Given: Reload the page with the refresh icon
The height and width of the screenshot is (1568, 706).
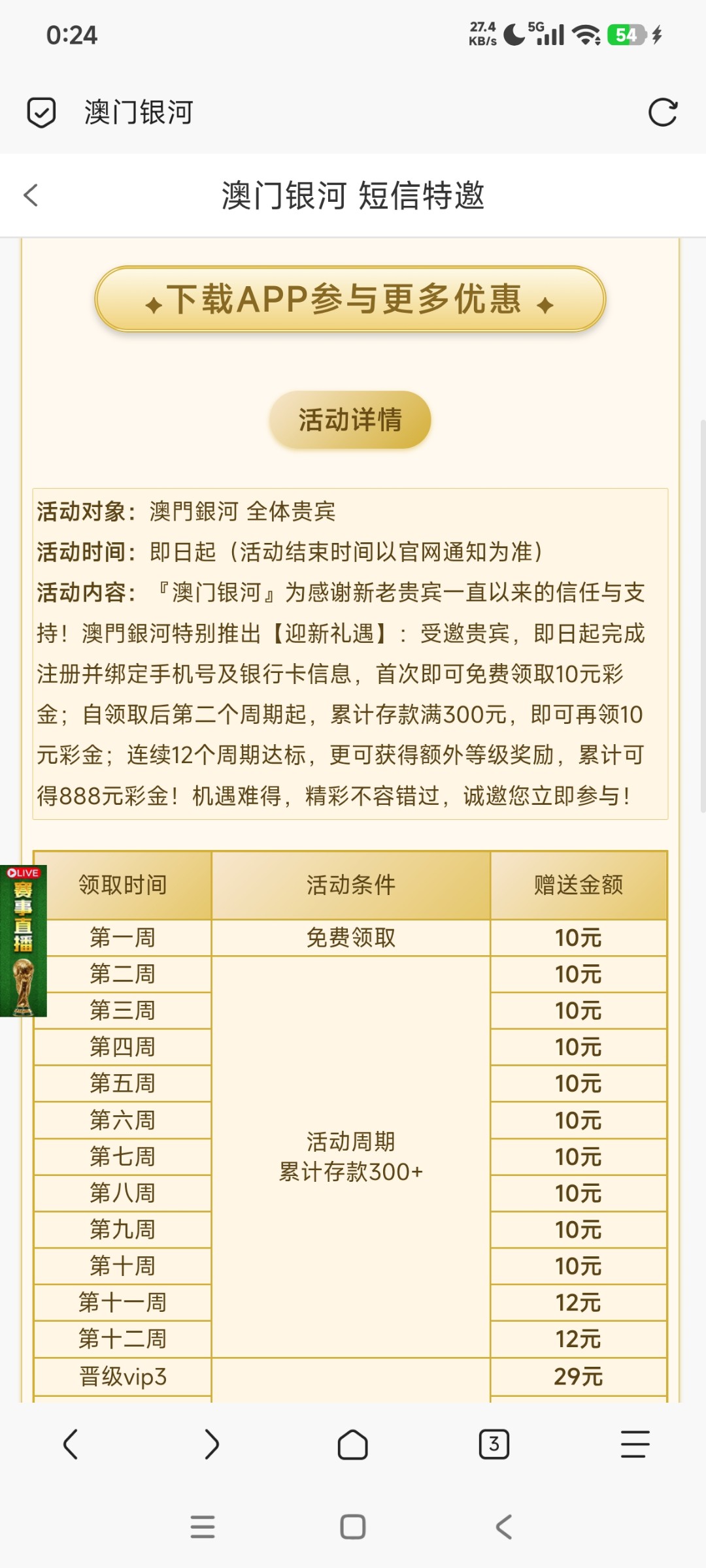Looking at the screenshot, I should pyautogui.click(x=662, y=112).
